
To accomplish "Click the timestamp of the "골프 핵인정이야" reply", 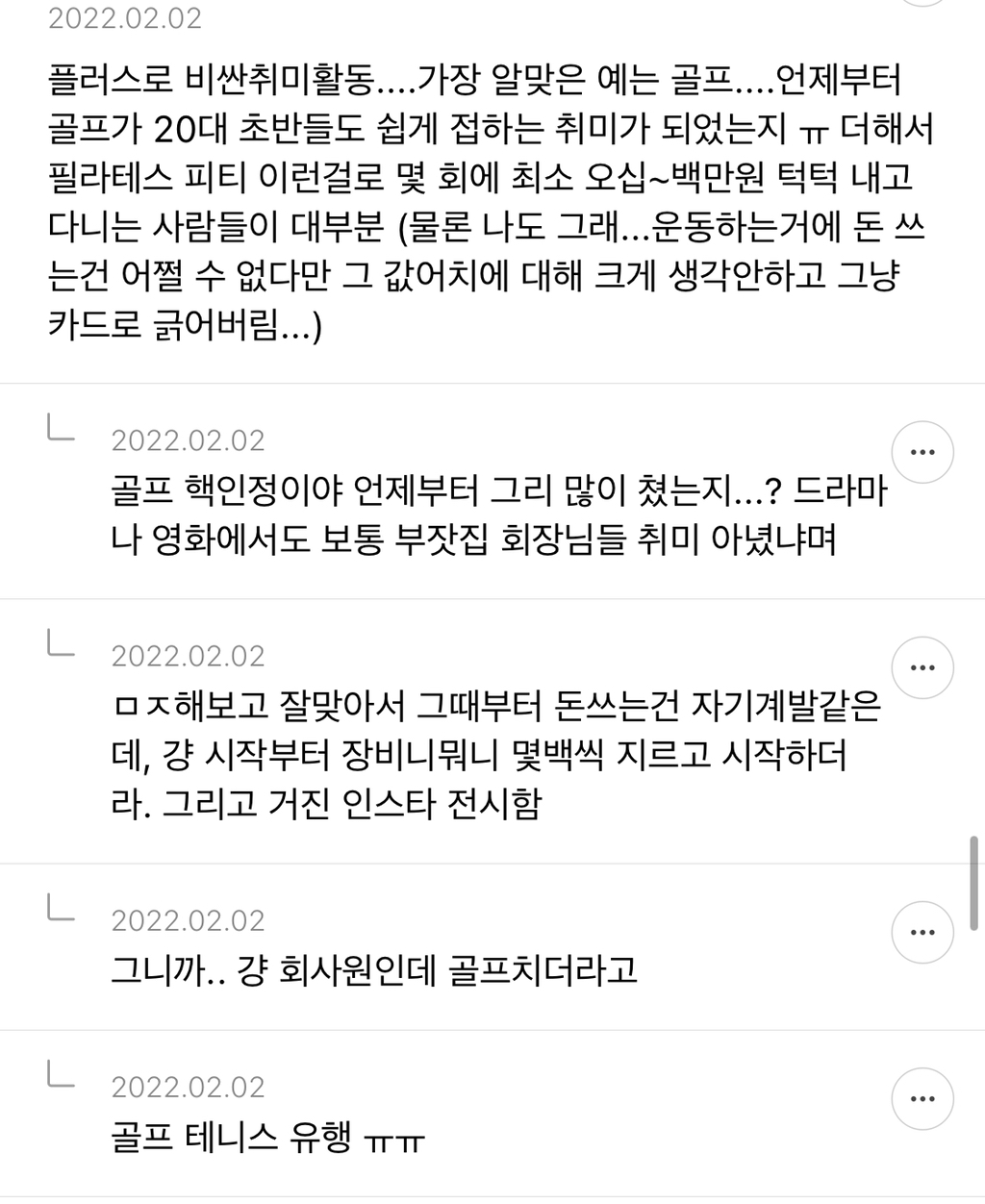I will [x=189, y=440].
